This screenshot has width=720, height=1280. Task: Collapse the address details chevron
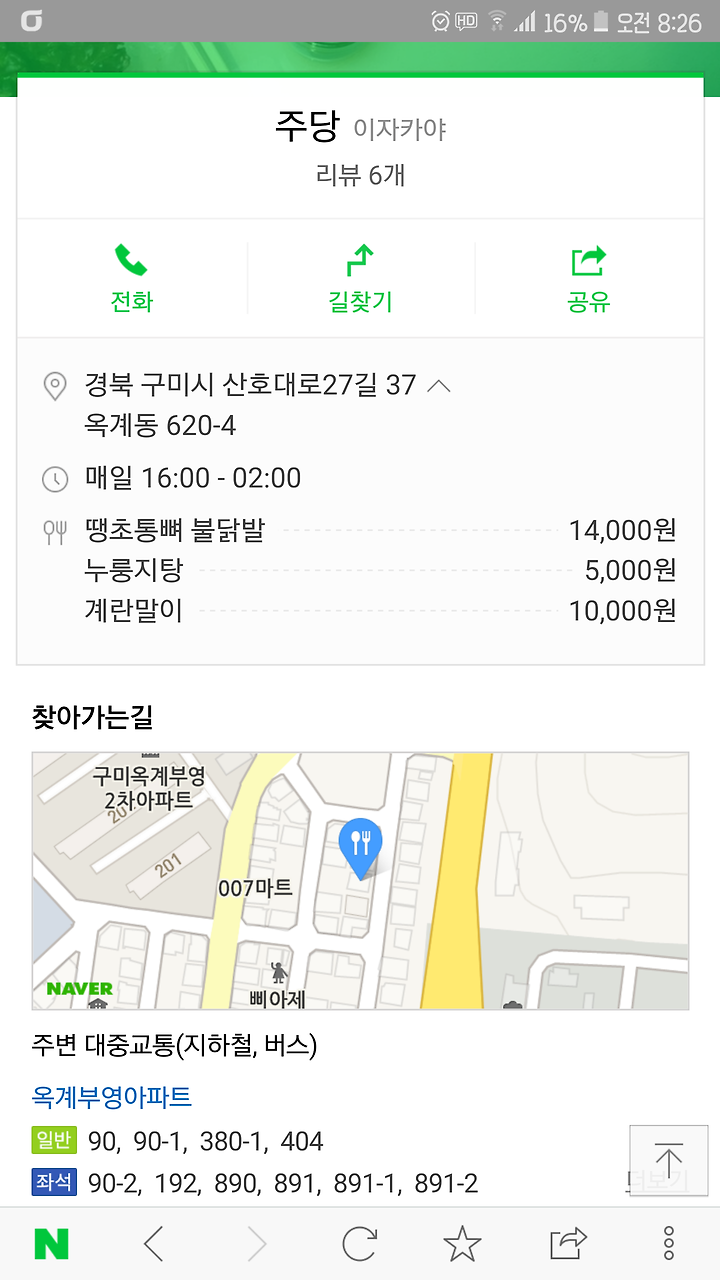tap(438, 386)
